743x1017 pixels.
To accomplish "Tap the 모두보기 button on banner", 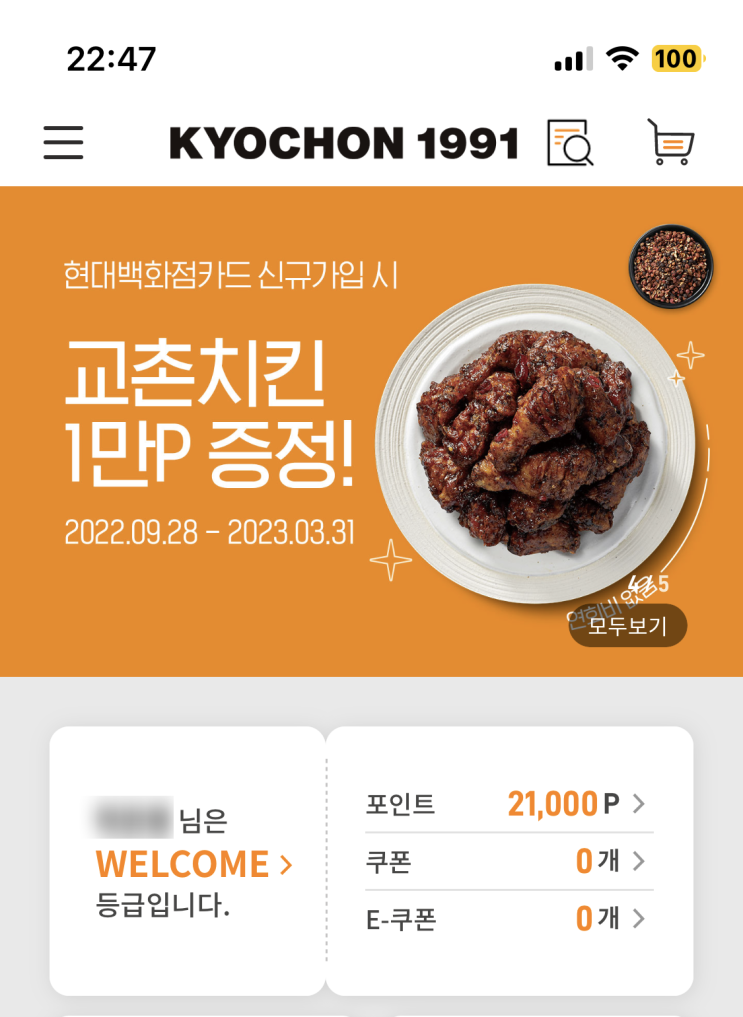I will coord(628,626).
